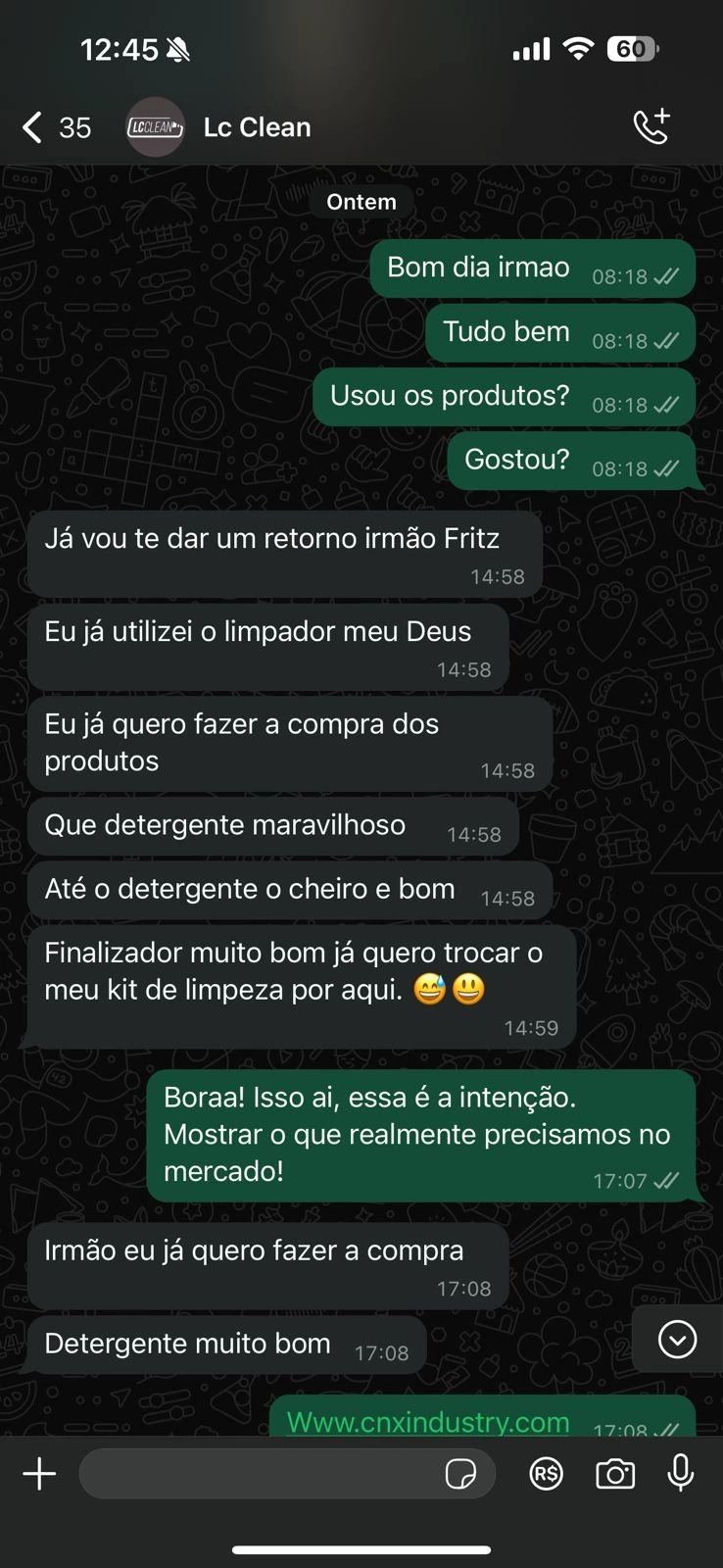The image size is (723, 1568).
Task: Tap the back arrow to leave the chat
Action: pyautogui.click(x=29, y=126)
